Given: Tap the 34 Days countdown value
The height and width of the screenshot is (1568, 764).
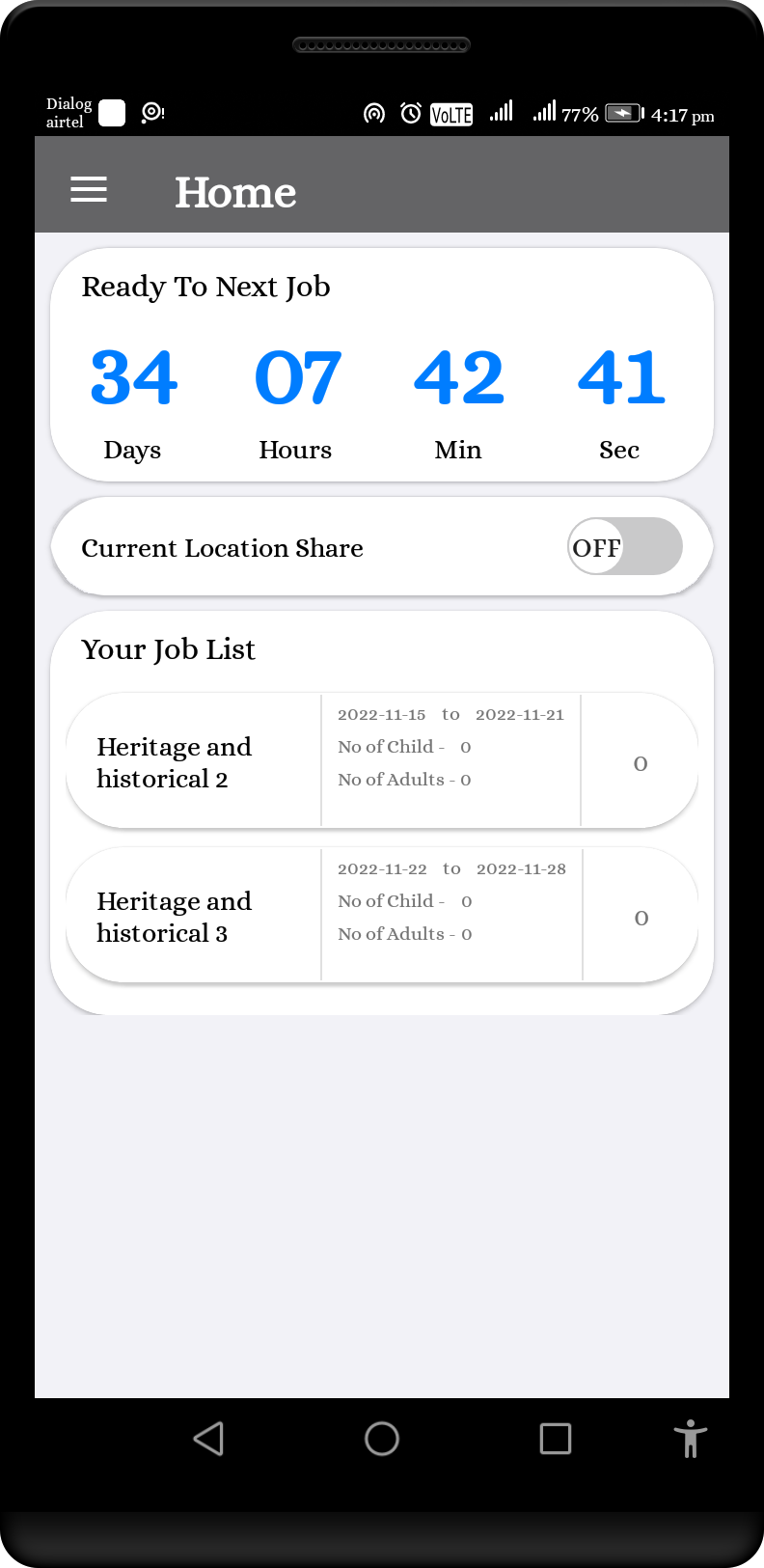Looking at the screenshot, I should pyautogui.click(x=133, y=378).
